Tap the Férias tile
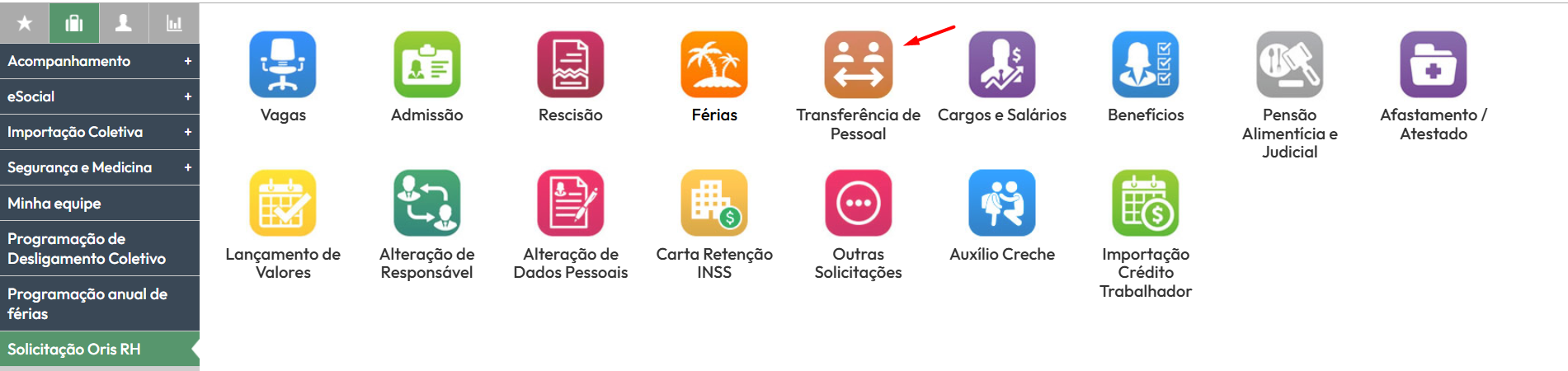 pos(714,65)
